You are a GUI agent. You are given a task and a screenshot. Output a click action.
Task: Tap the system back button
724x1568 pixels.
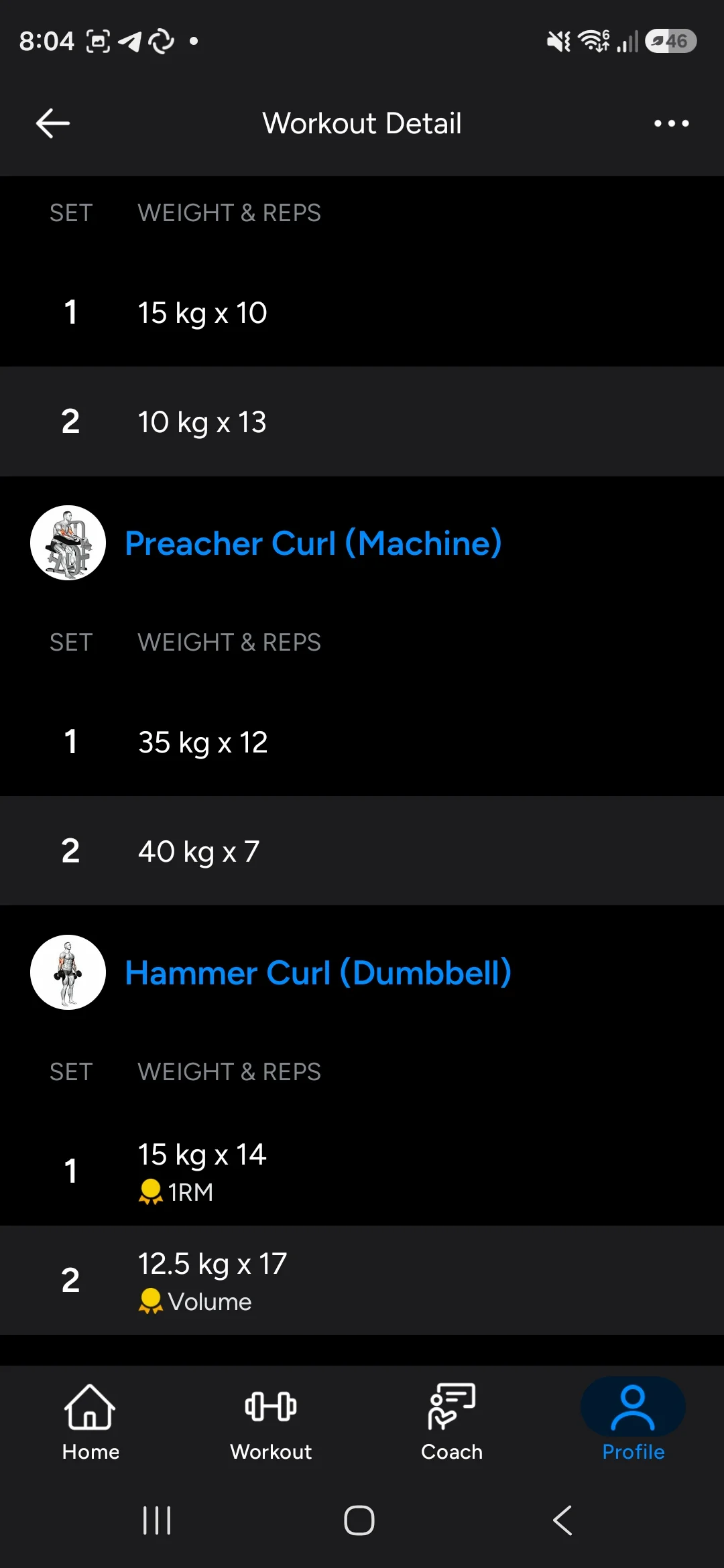click(x=562, y=1520)
